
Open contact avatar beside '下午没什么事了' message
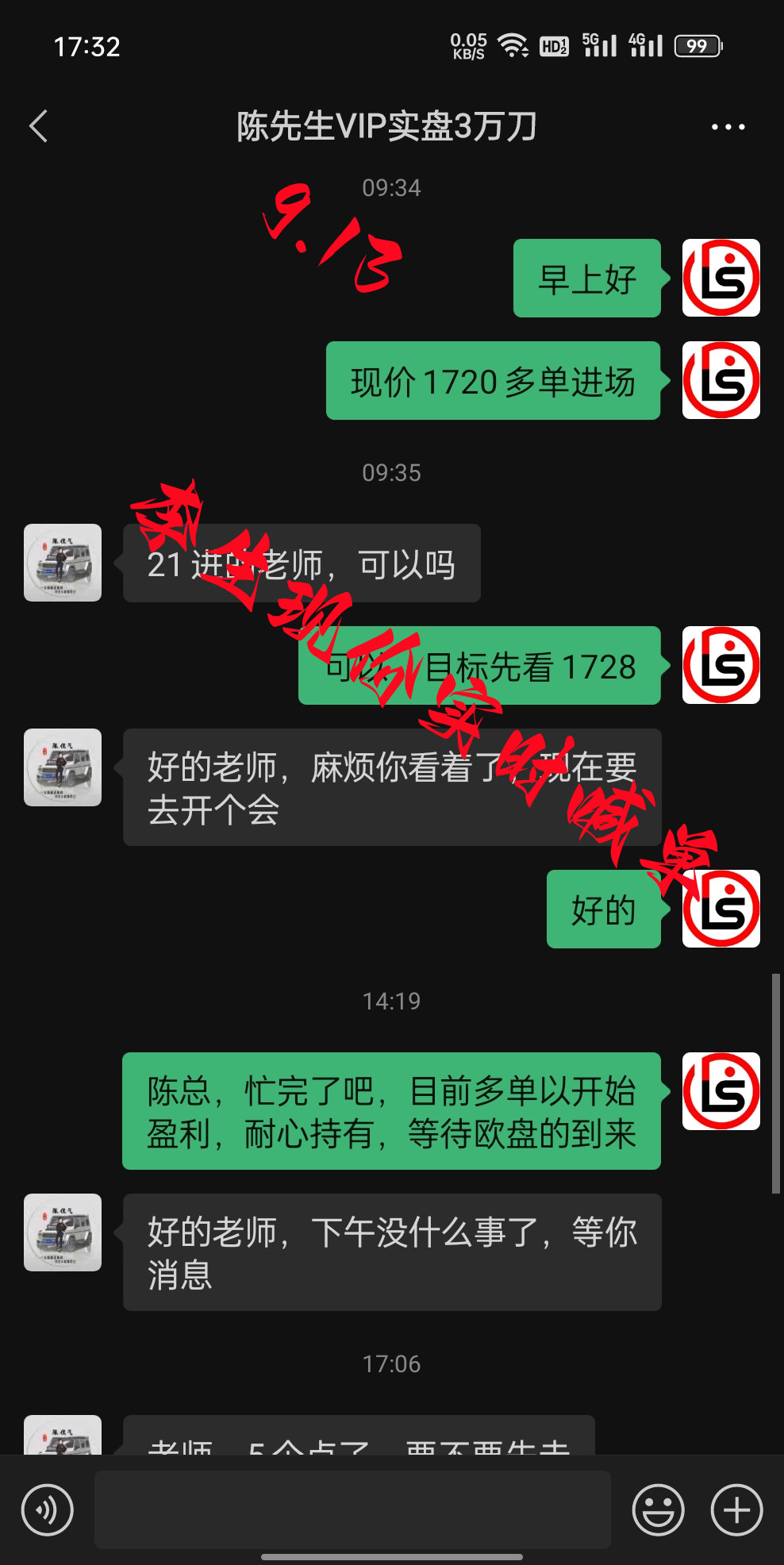coord(63,1232)
